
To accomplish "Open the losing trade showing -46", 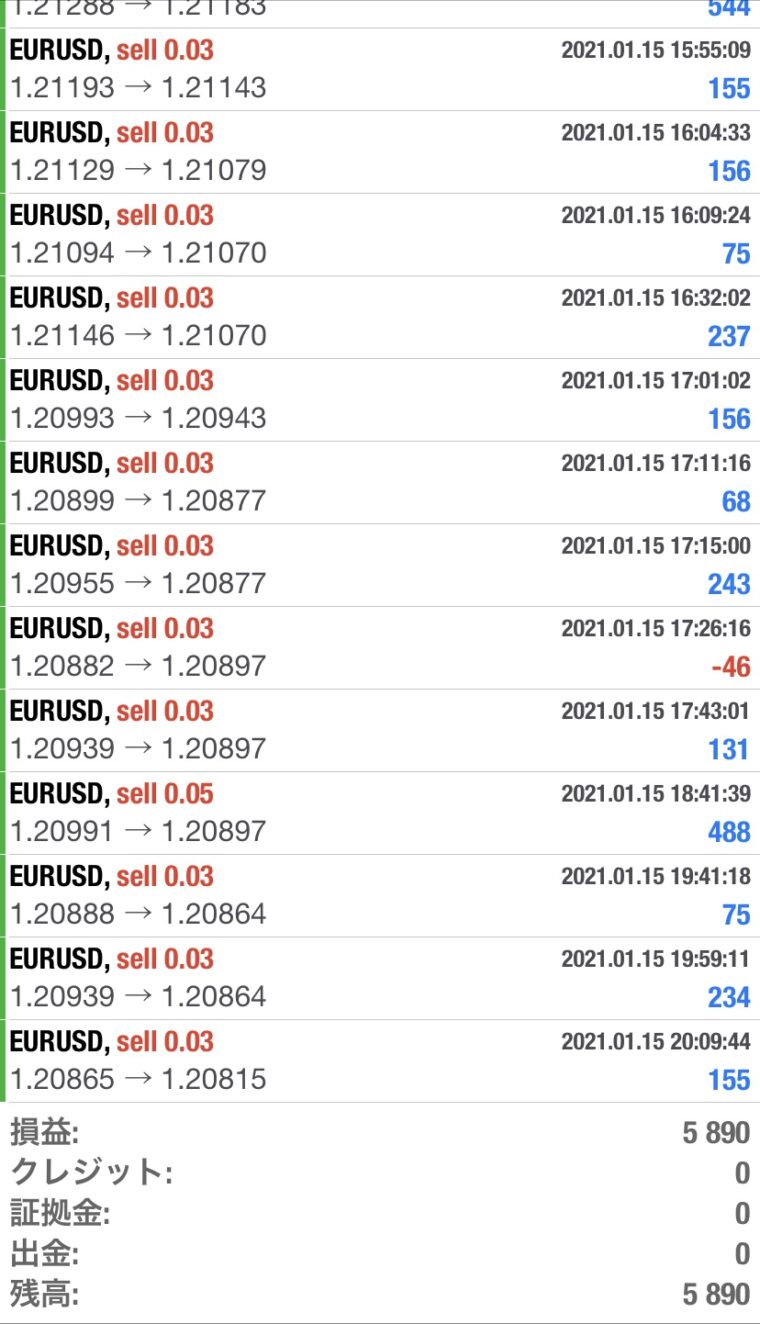I will 380,648.
